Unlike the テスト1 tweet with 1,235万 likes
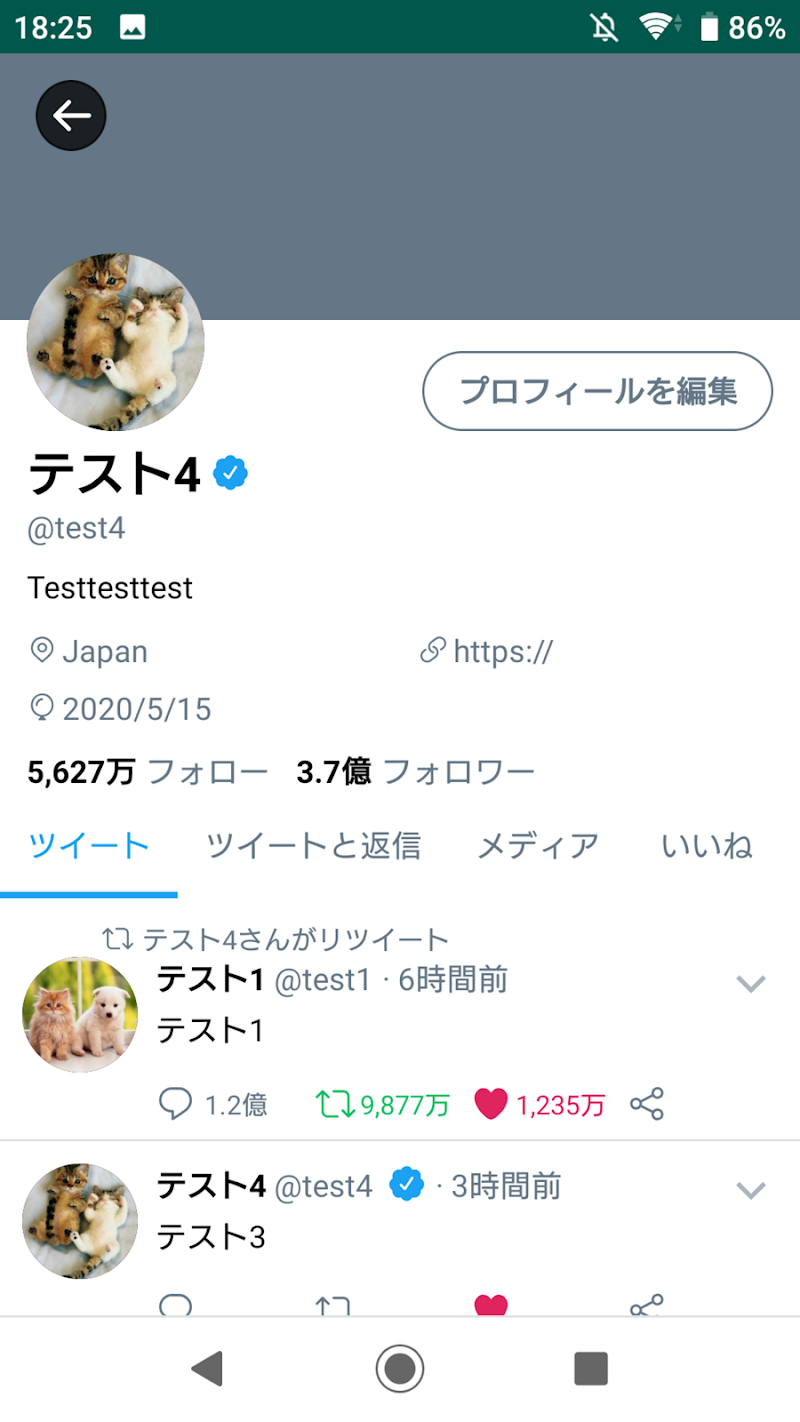Screen dimensions: 800x1422 491,1104
